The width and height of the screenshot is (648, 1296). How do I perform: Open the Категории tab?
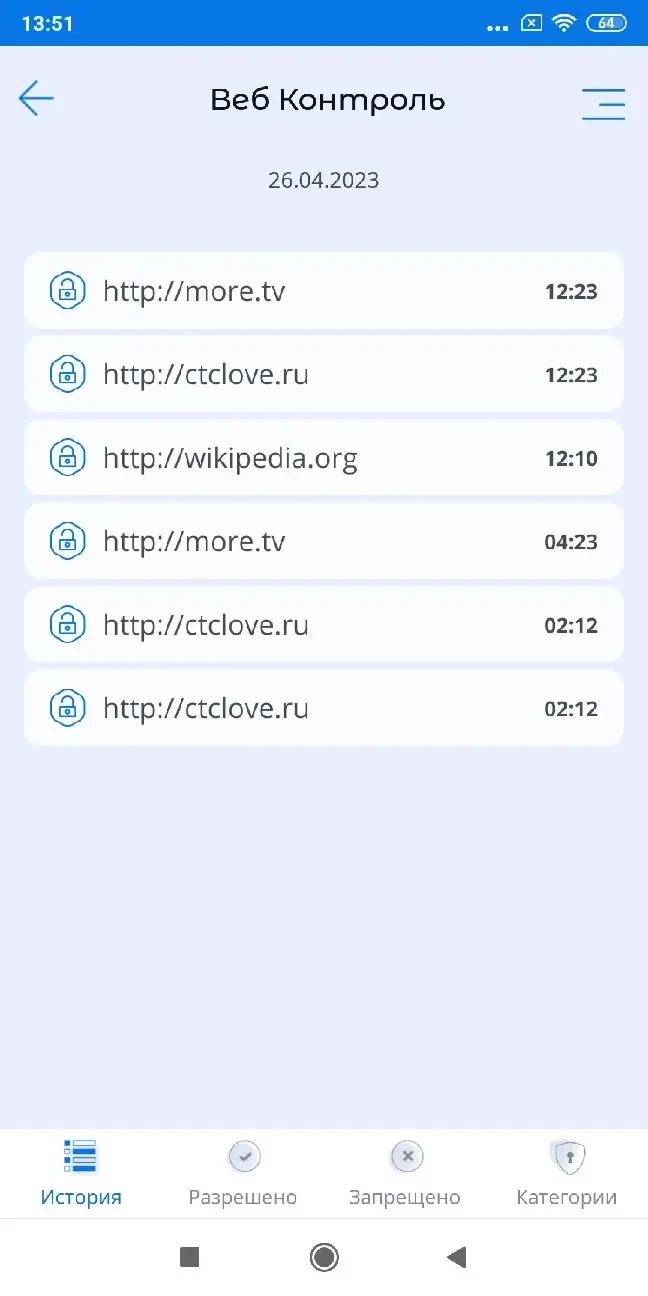[x=566, y=1174]
